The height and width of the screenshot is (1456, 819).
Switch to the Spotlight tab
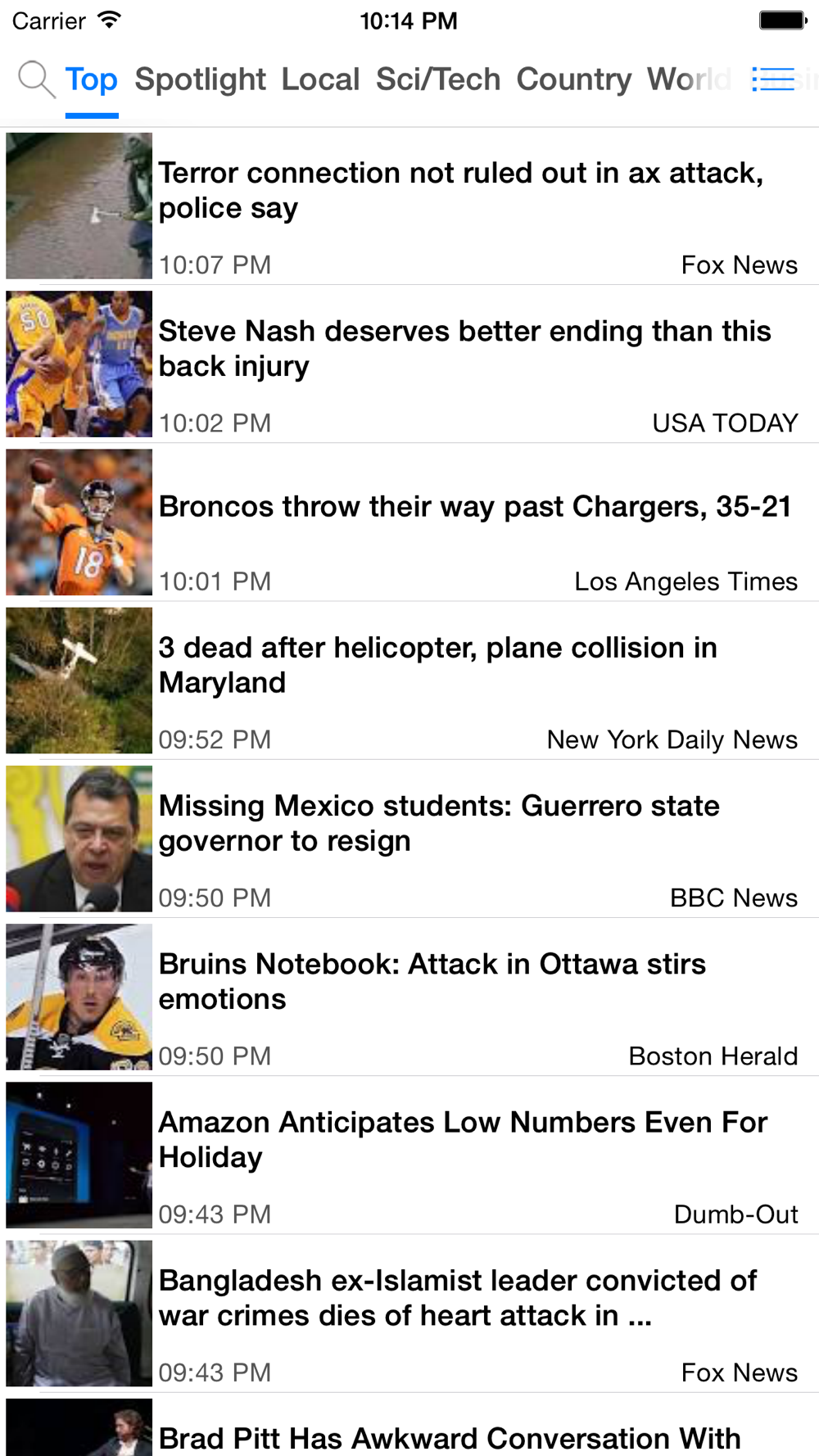[200, 79]
